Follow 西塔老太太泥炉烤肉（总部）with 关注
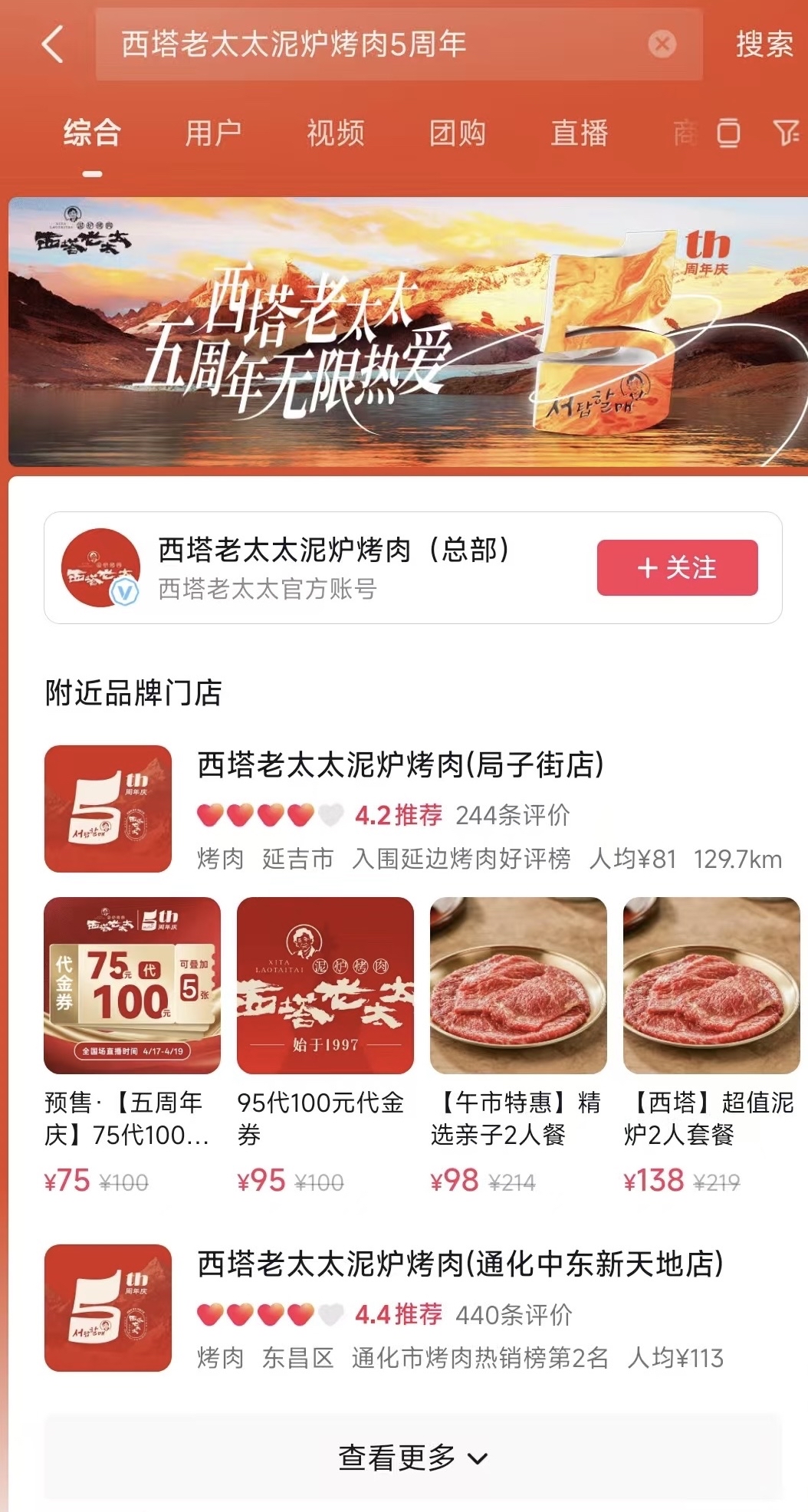The height and width of the screenshot is (1512, 808). tap(677, 567)
